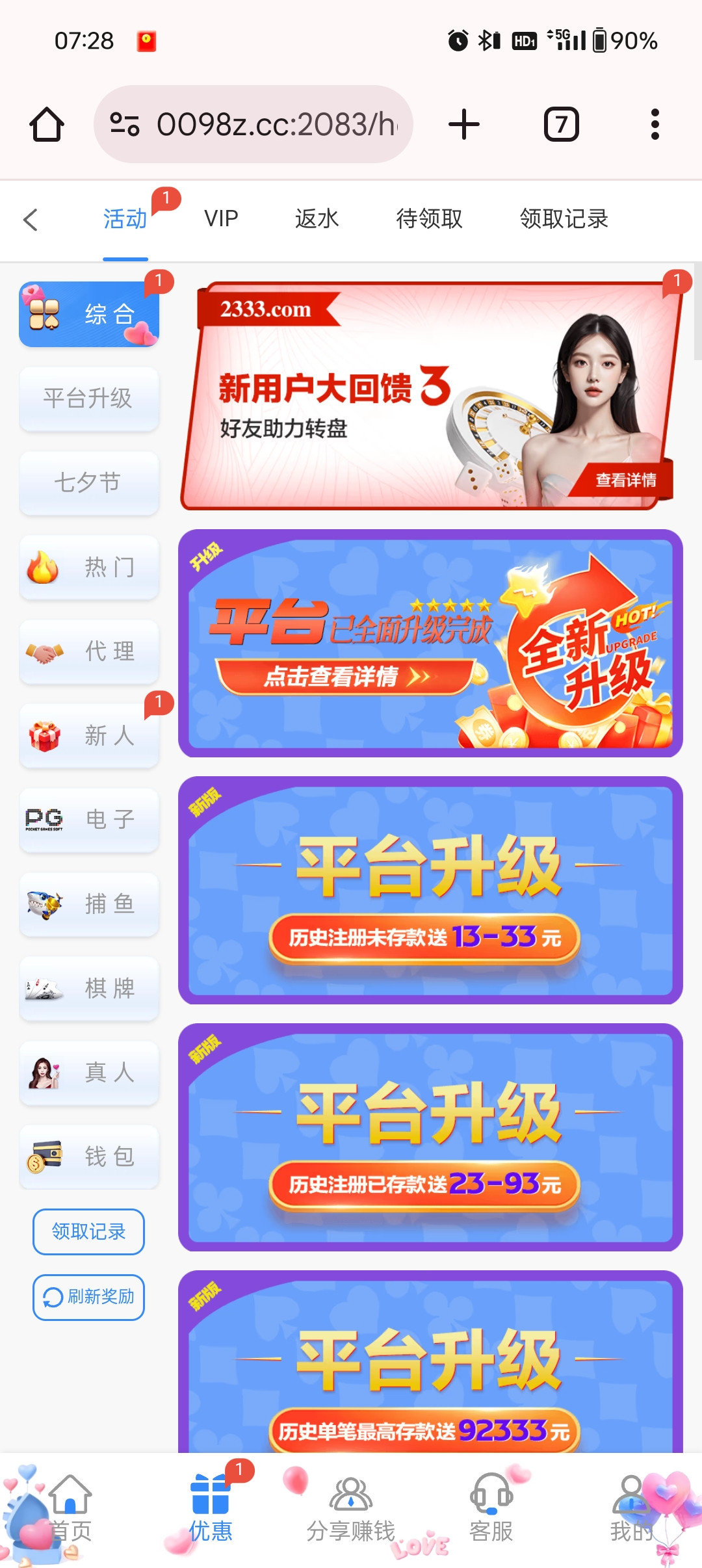Select the 平台升级 side category
Screen dimensions: 702x1568
tap(89, 398)
